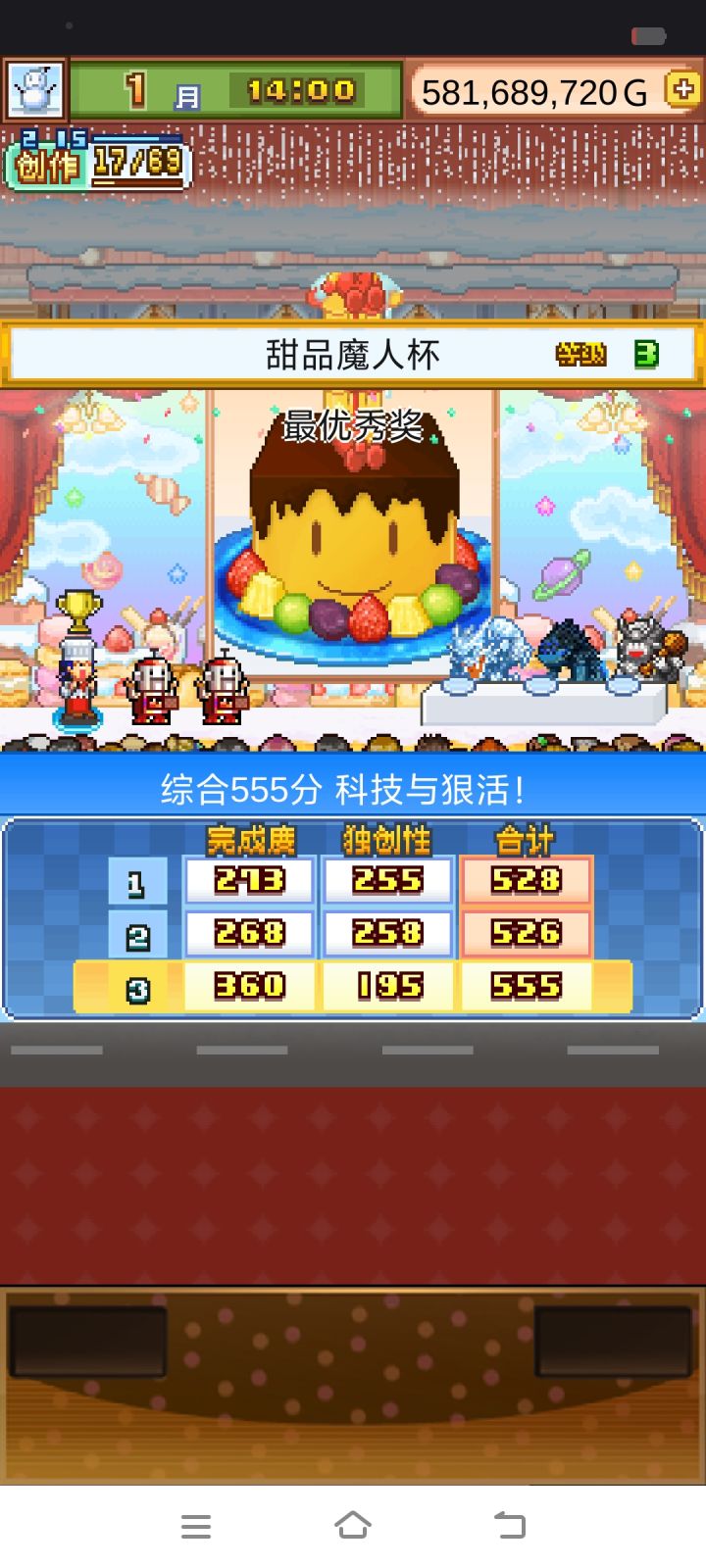The image size is (706, 1568).
Task: Click the 合计 column header
Action: click(526, 841)
